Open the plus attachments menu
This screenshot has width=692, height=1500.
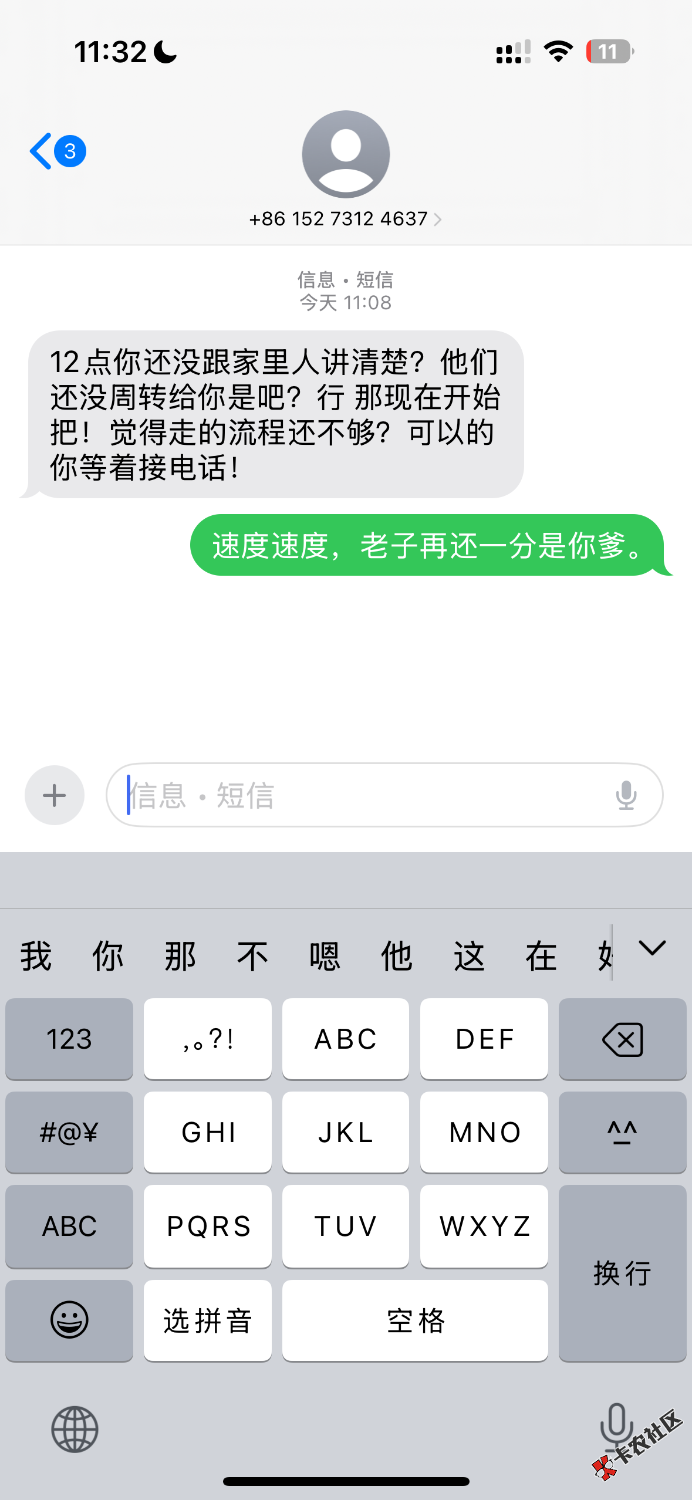[x=54, y=796]
